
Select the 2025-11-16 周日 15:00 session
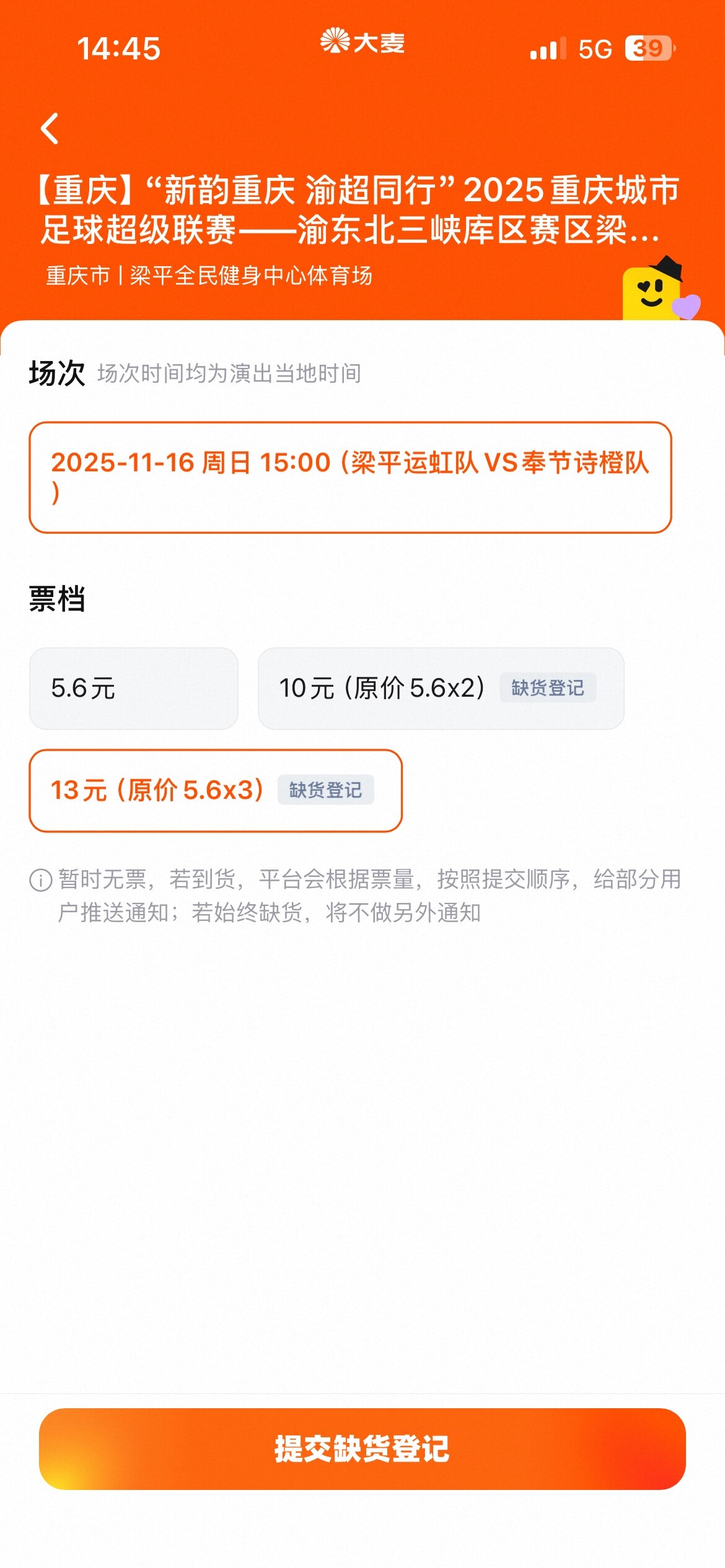(350, 477)
